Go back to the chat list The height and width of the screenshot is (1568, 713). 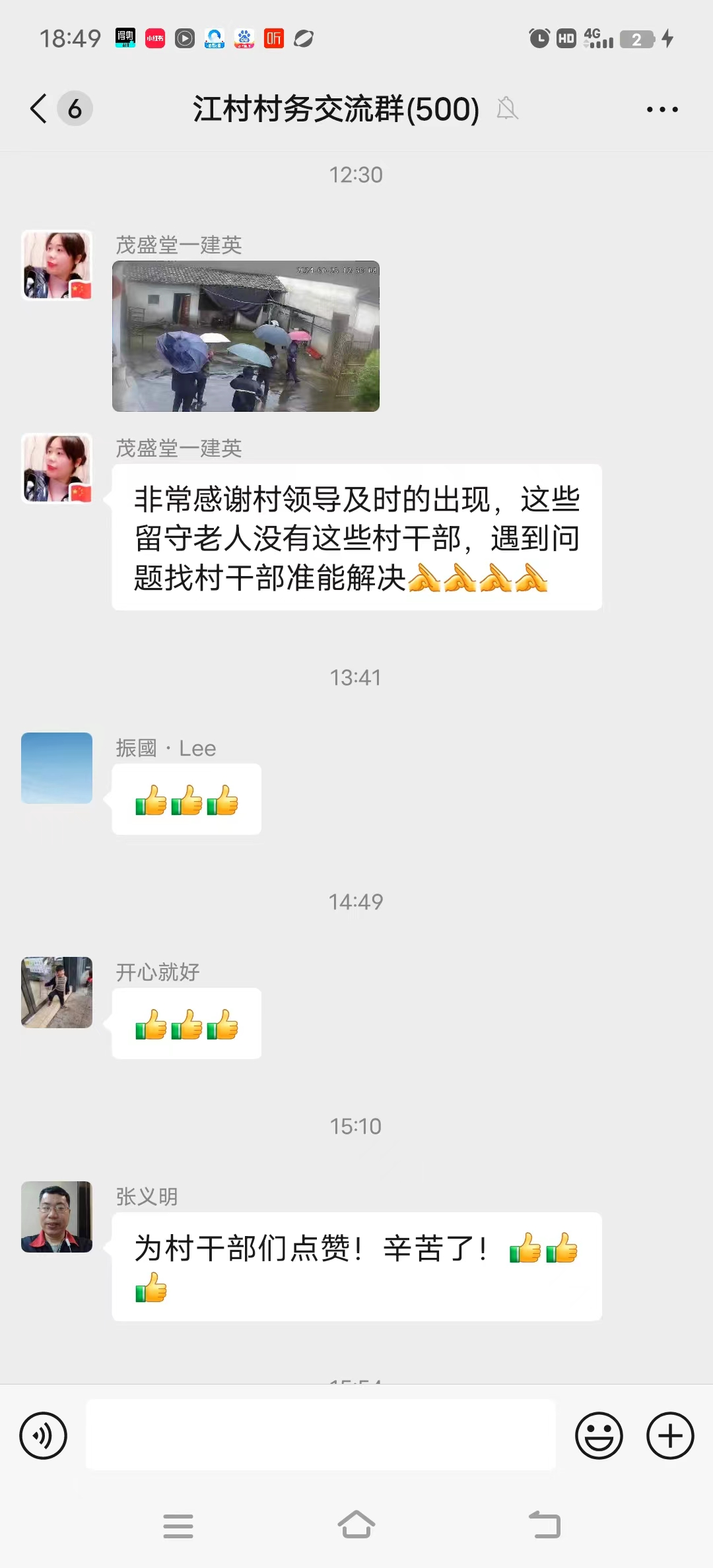point(40,109)
